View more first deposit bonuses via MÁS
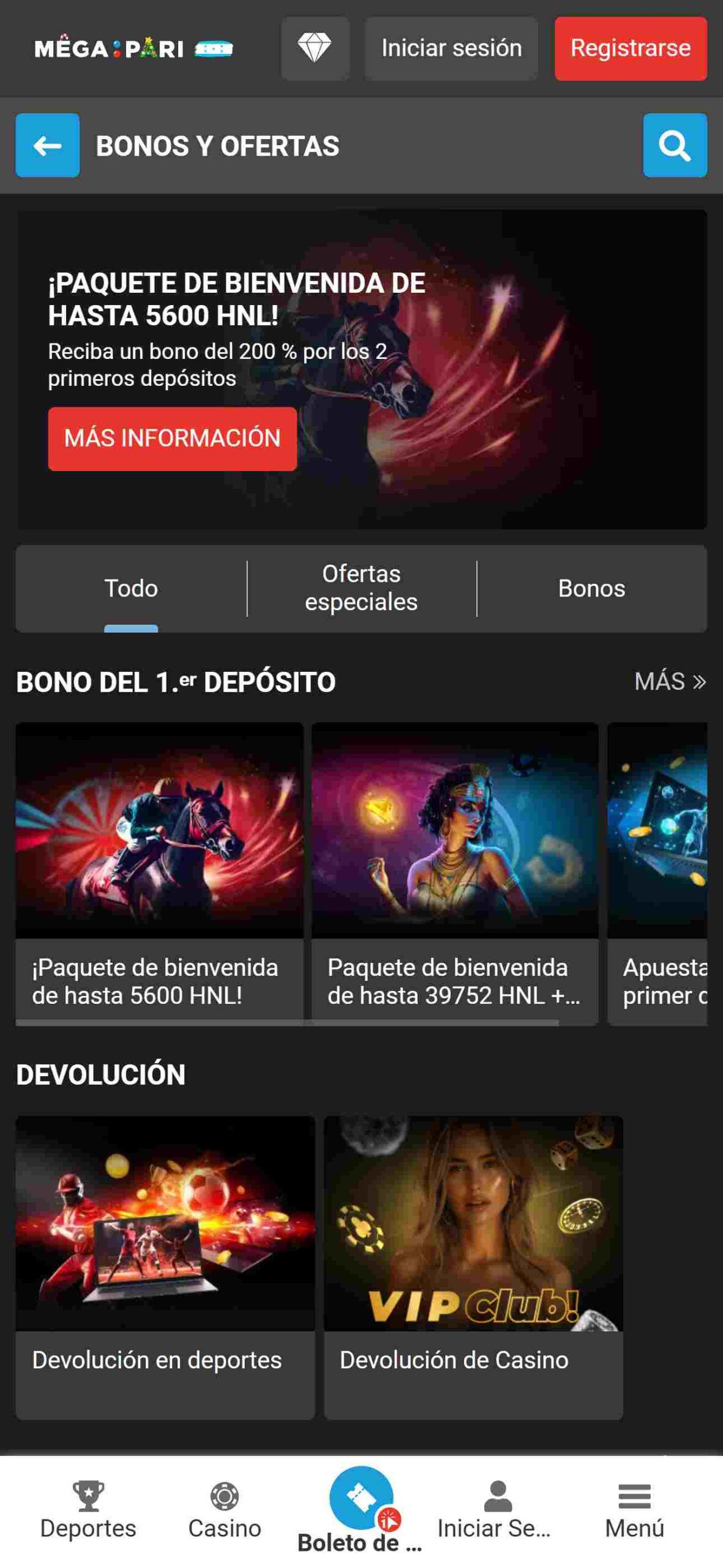Screen dimensions: 723x1568 click(x=669, y=681)
